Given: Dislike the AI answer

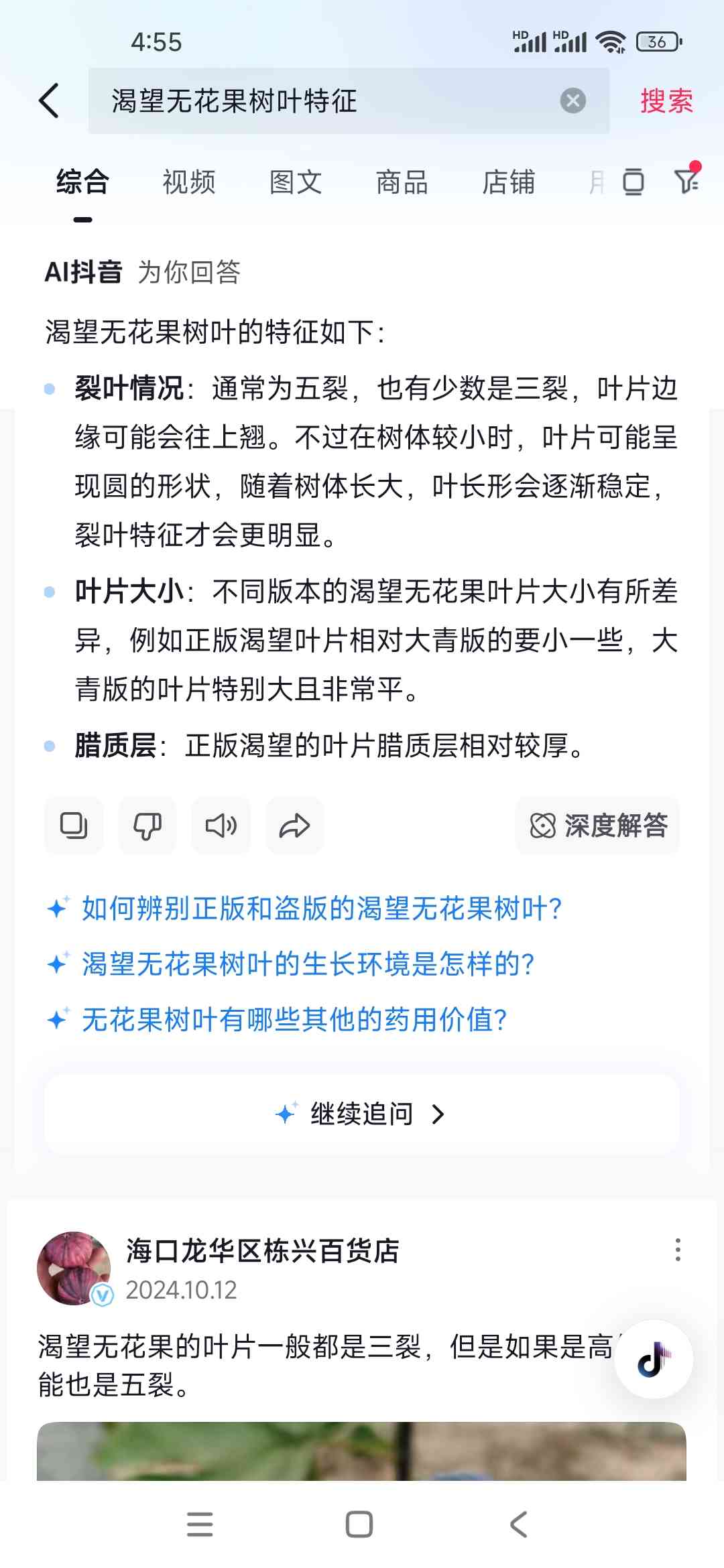Looking at the screenshot, I should point(147,826).
